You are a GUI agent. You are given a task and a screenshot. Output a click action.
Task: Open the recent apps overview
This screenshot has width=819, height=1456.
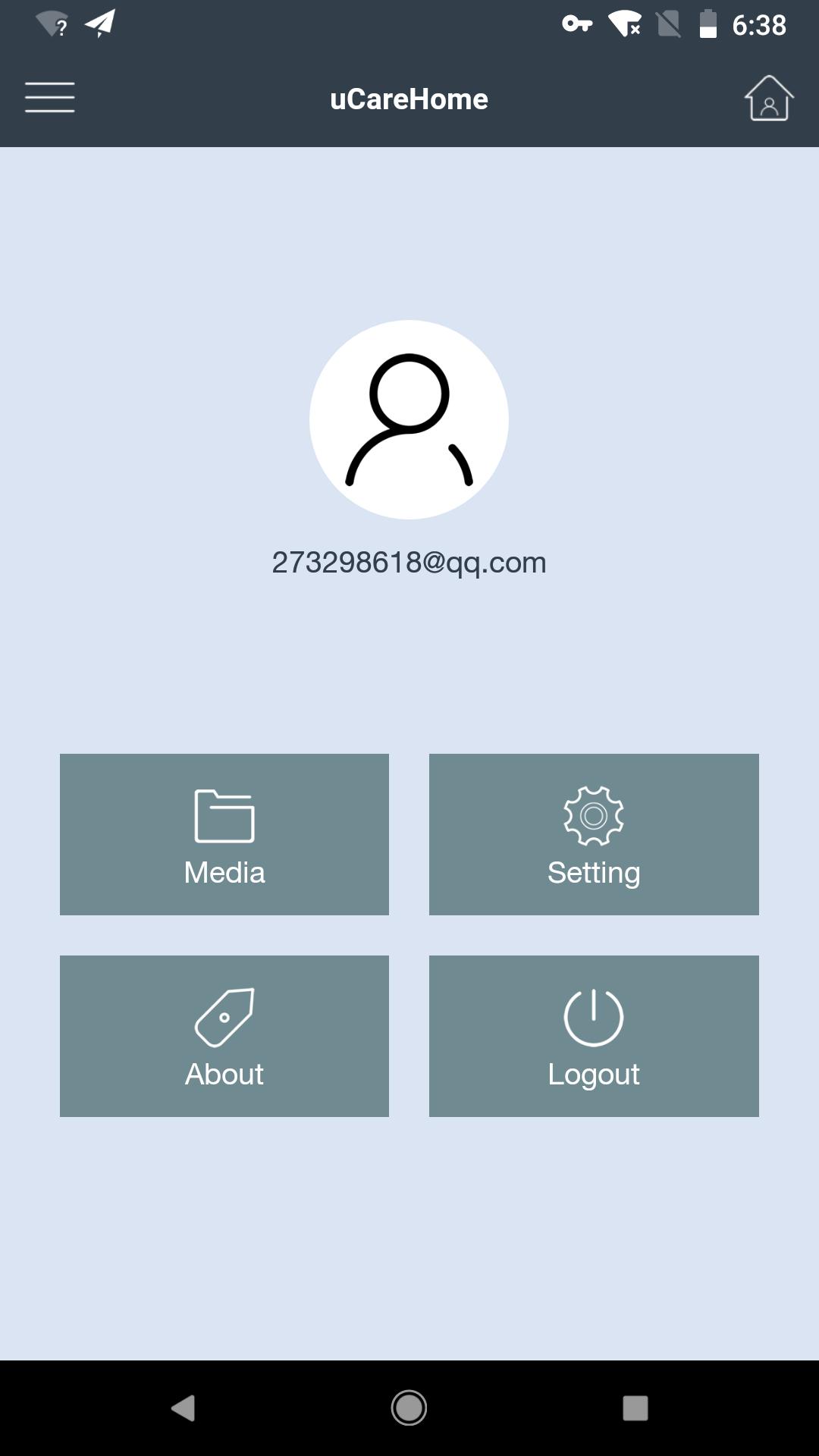(635, 1408)
